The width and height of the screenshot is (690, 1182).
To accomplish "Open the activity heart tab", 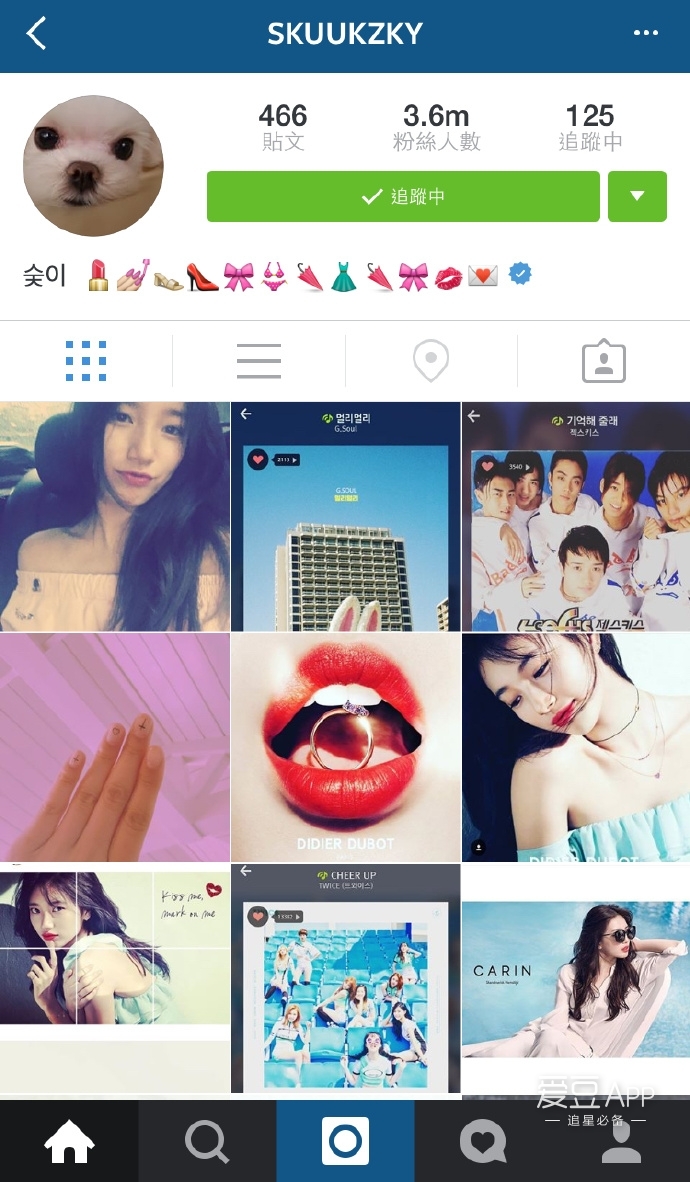I will tap(483, 1142).
